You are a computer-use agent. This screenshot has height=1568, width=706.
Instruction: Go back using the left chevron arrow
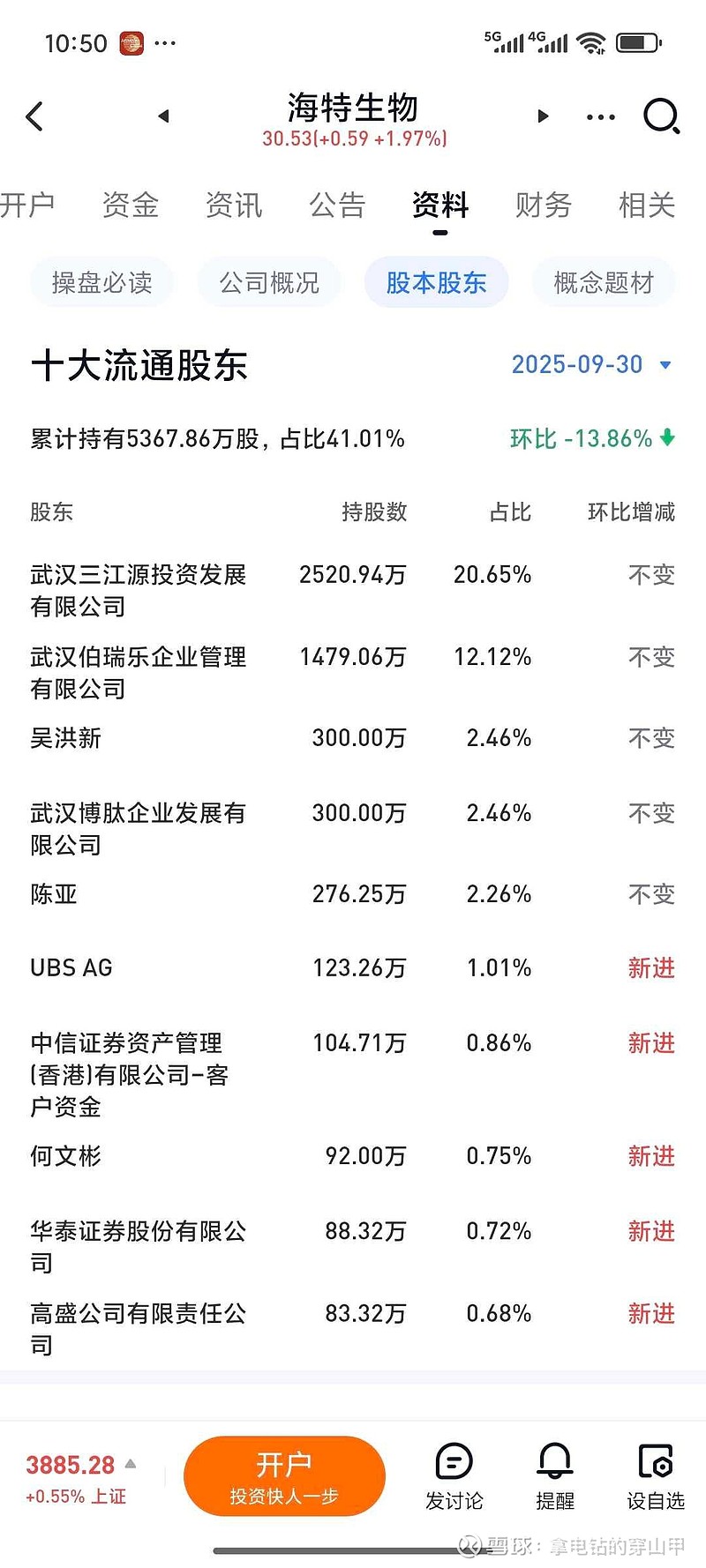(x=34, y=116)
